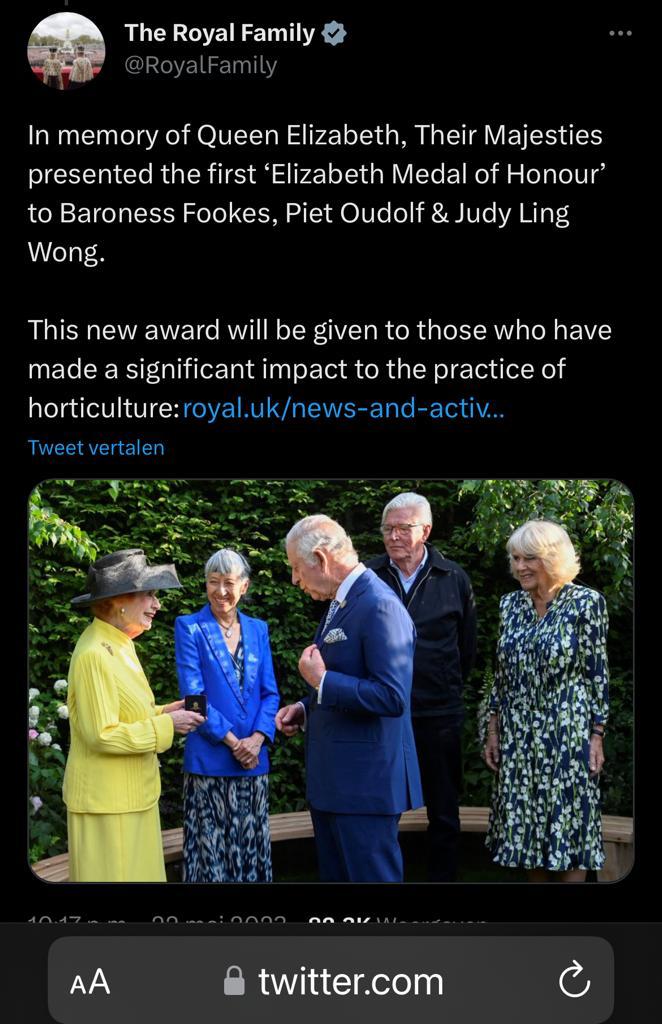Open the AA reader text options
Screen dimensions: 662x1024
(90, 982)
